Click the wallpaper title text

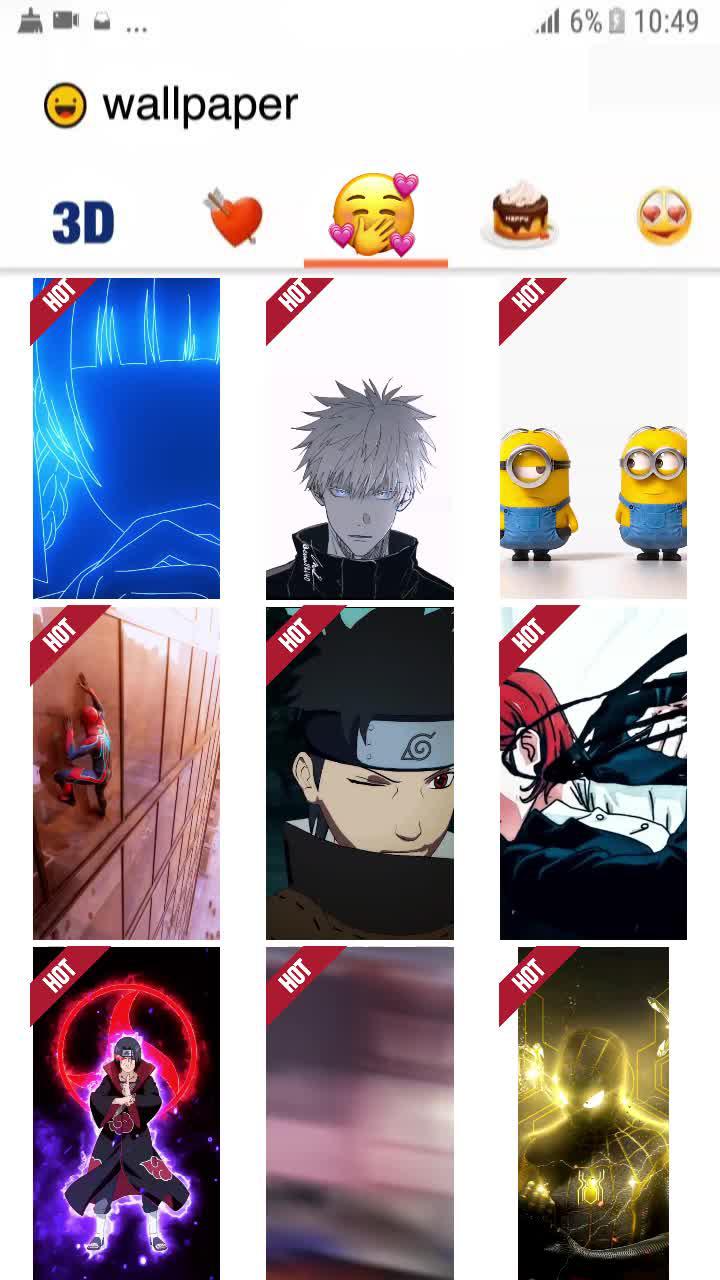click(x=200, y=103)
